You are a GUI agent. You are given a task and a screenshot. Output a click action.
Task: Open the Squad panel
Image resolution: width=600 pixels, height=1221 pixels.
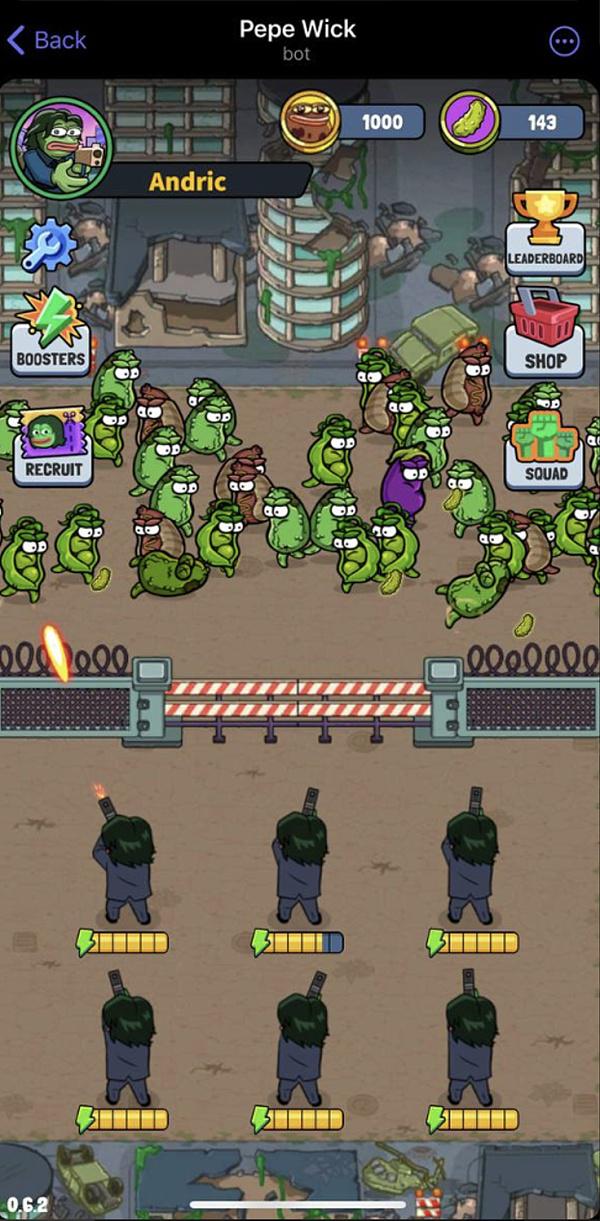[545, 450]
